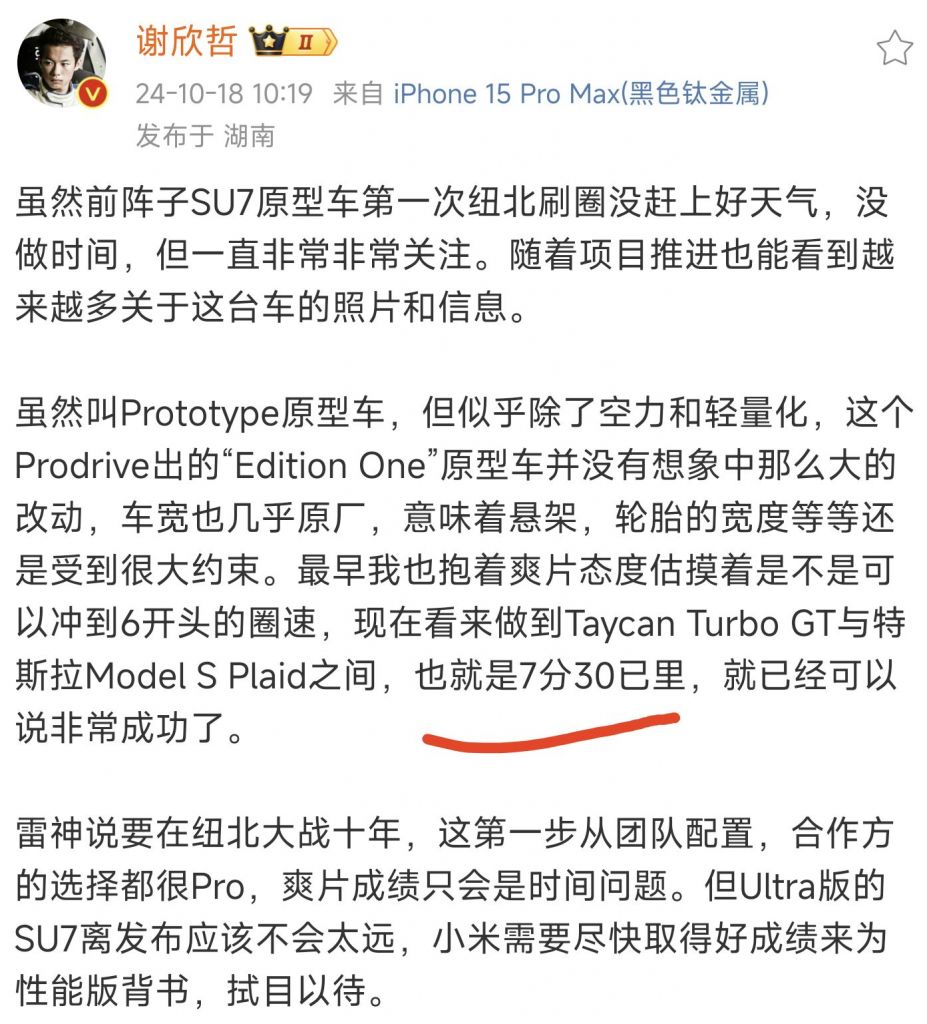
Task: Open 谢欣哲's profile picture
Action: pyautogui.click(x=62, y=63)
